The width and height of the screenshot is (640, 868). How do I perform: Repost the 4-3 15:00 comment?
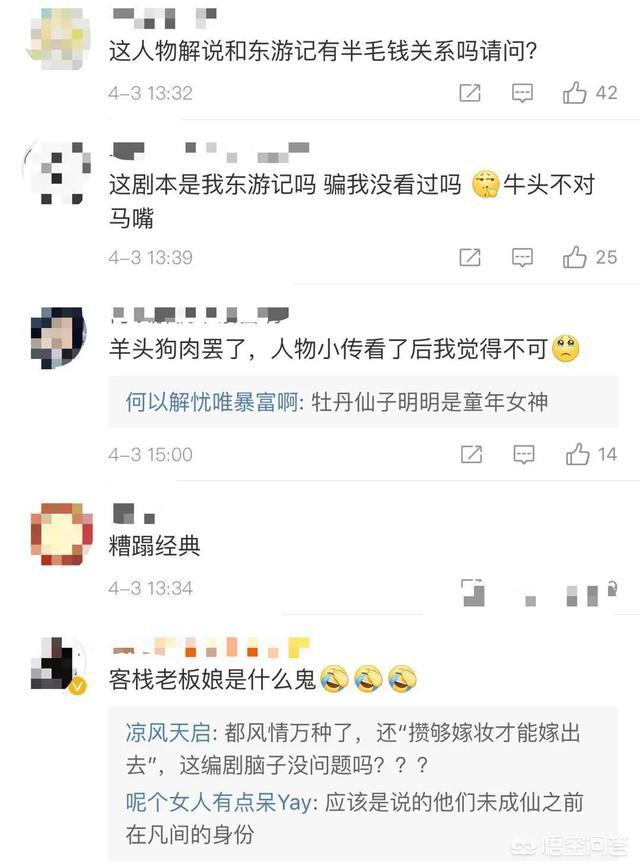[470, 454]
